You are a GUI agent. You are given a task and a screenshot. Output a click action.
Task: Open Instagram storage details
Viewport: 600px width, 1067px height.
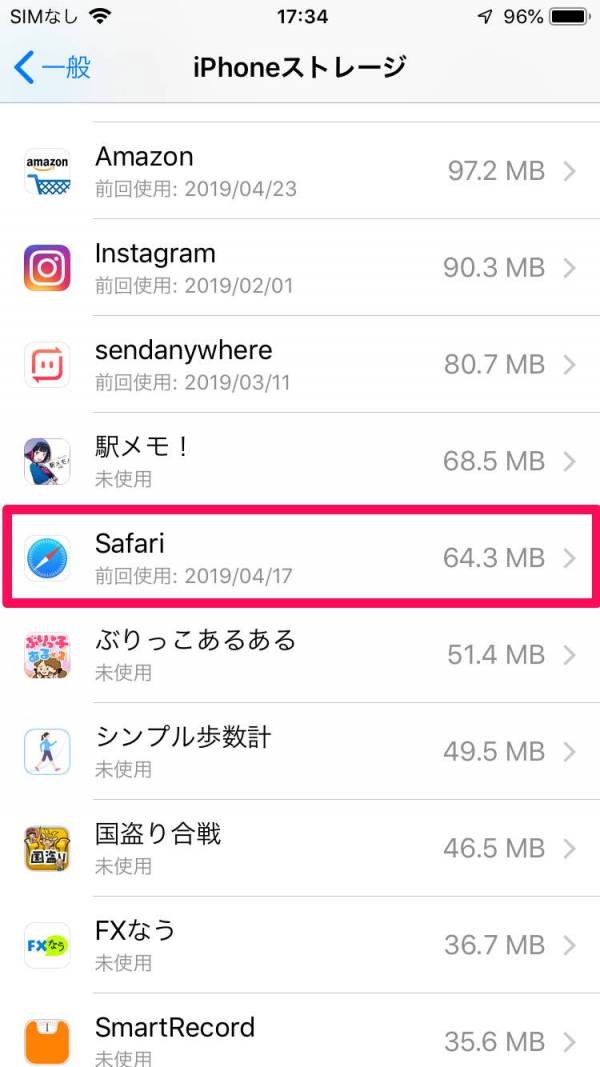tap(300, 268)
